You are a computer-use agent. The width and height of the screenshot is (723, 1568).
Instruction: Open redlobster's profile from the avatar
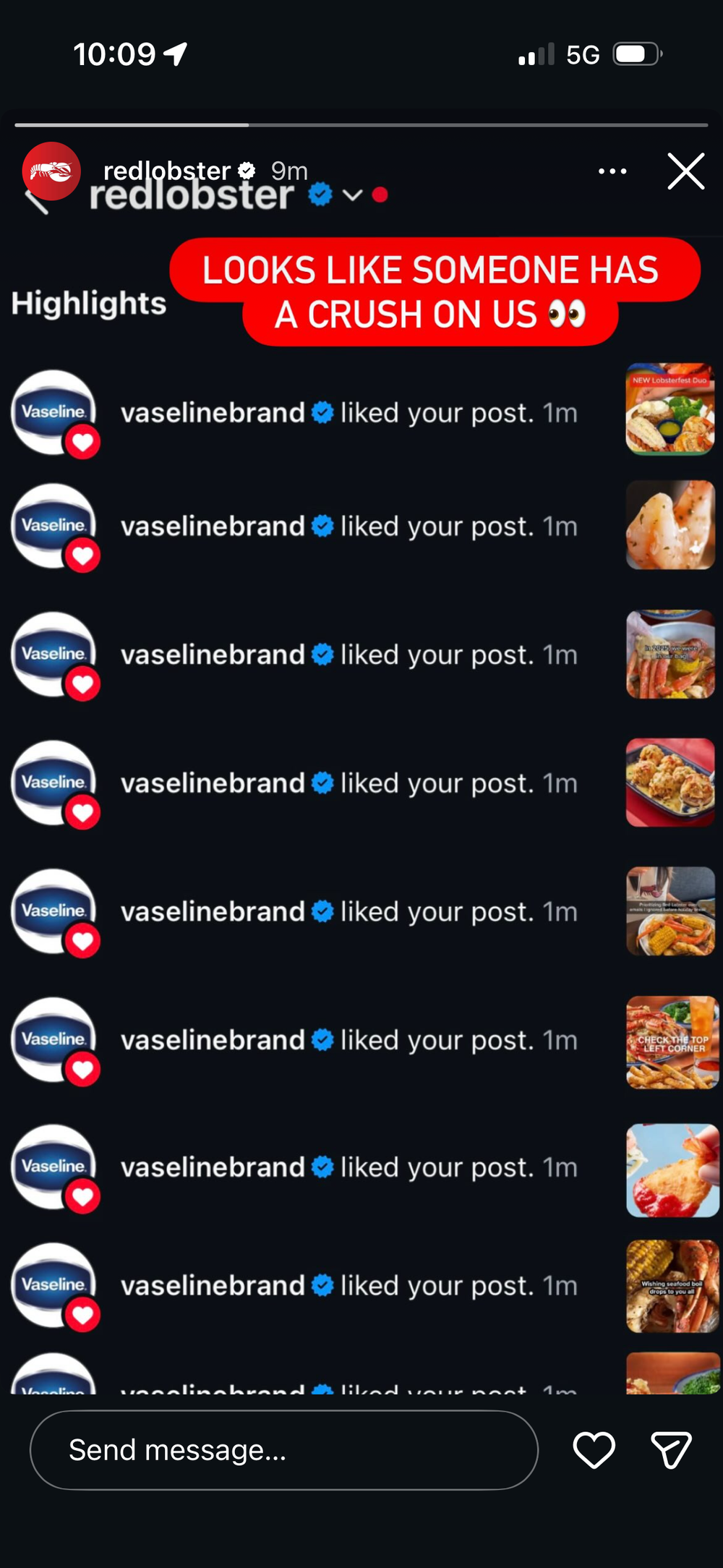51,171
